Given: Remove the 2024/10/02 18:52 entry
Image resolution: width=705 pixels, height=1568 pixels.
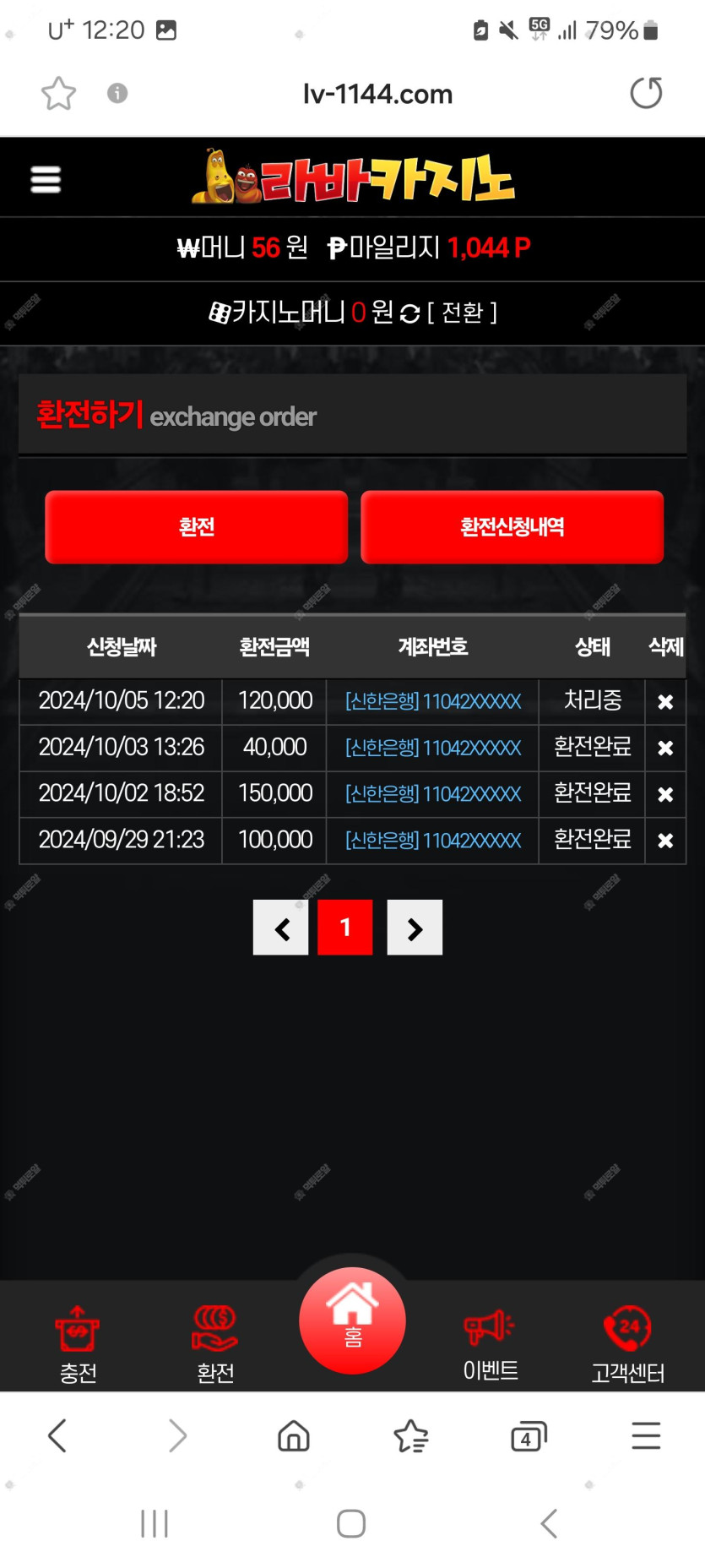Looking at the screenshot, I should pos(665,794).
